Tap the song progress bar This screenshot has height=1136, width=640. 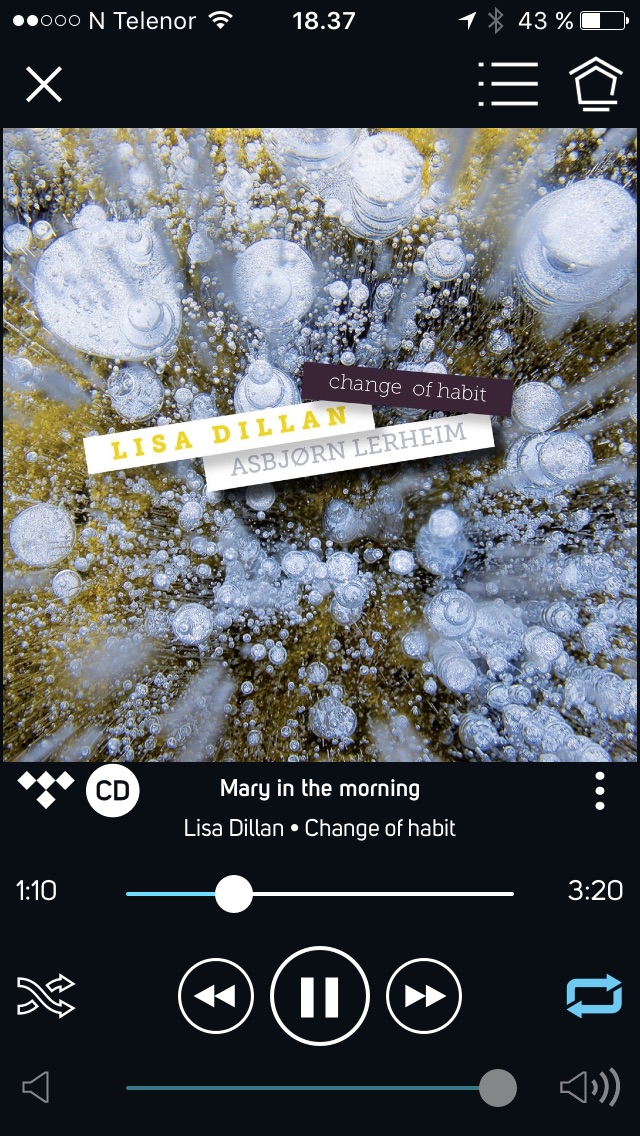point(320,893)
